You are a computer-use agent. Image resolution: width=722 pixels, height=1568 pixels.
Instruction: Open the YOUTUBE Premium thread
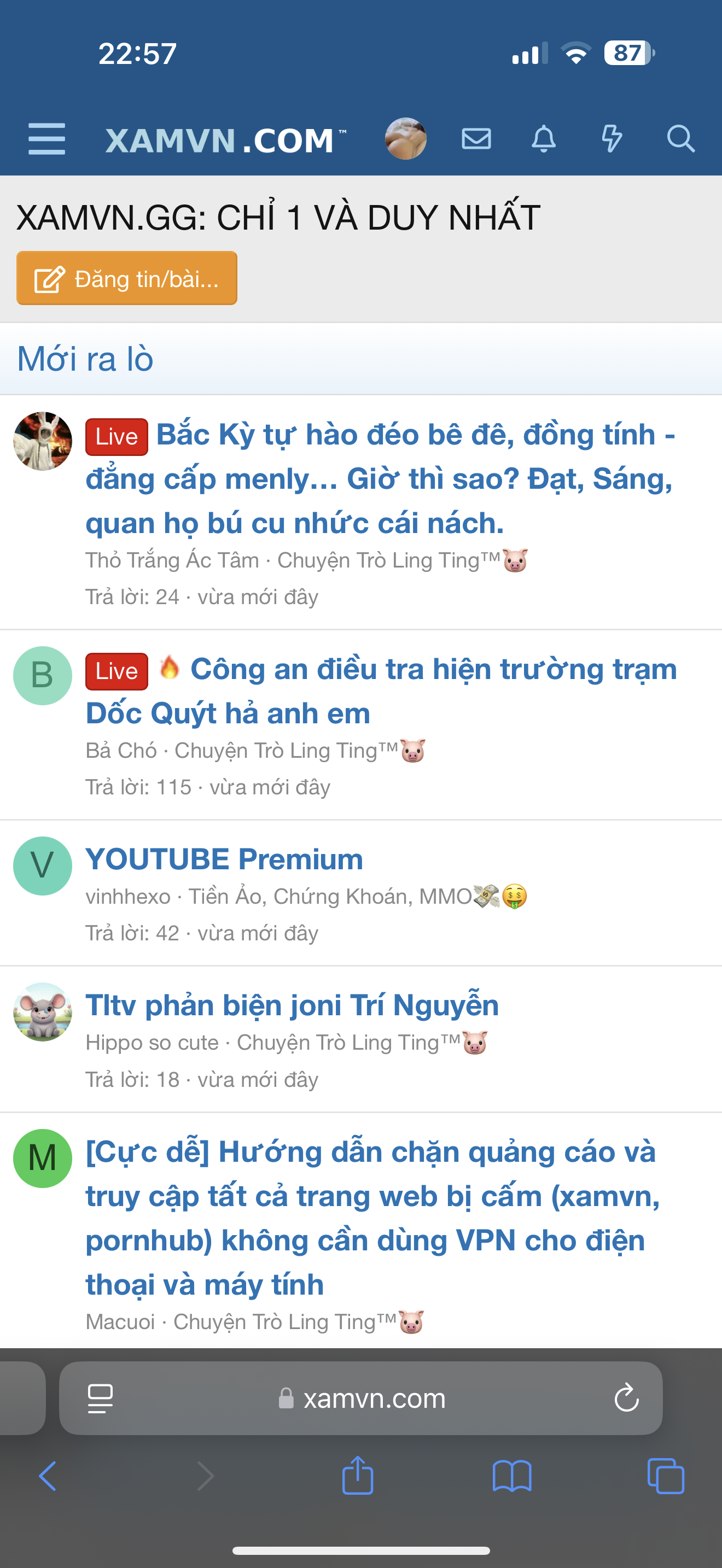pyautogui.click(x=224, y=859)
